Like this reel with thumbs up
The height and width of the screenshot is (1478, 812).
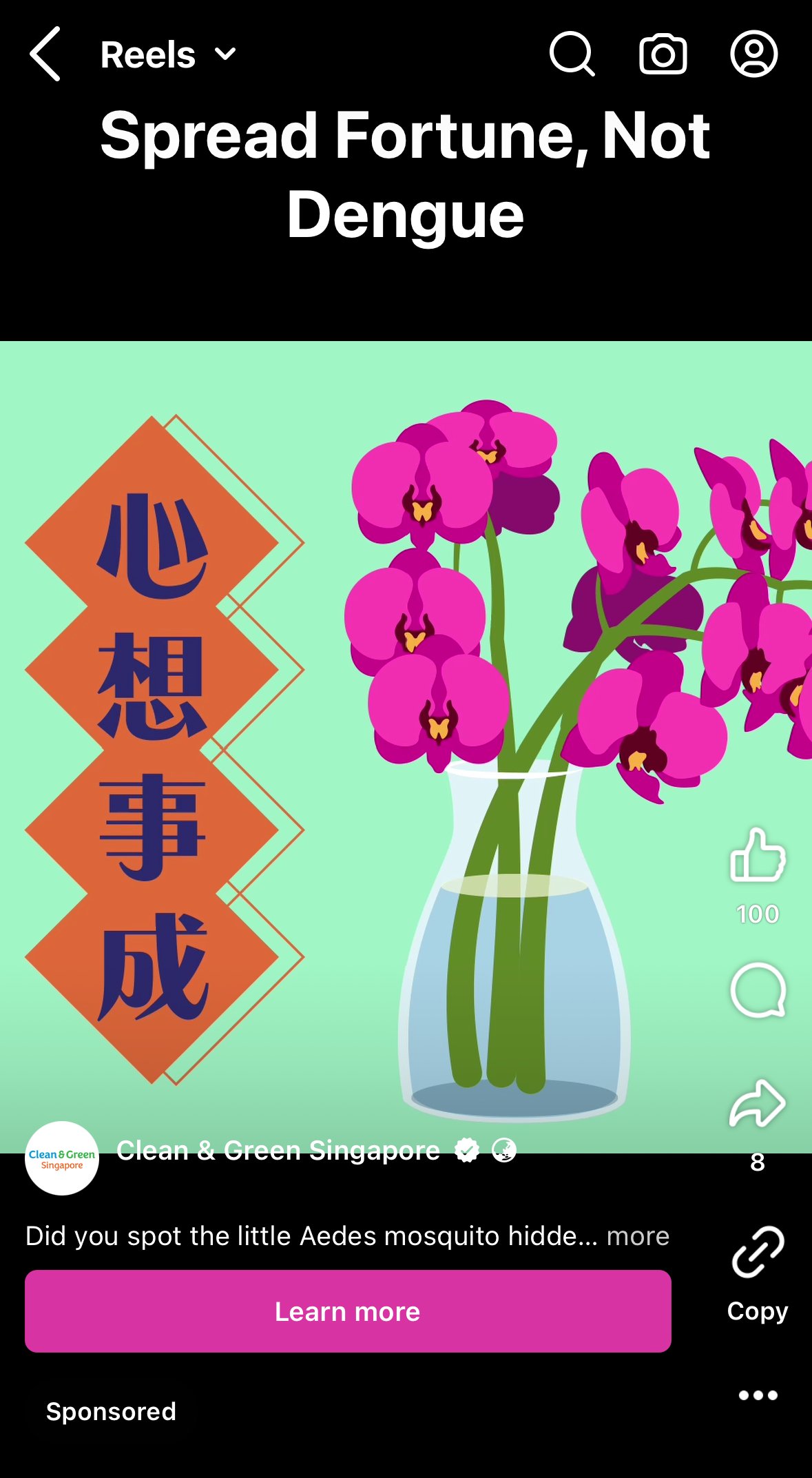758,856
